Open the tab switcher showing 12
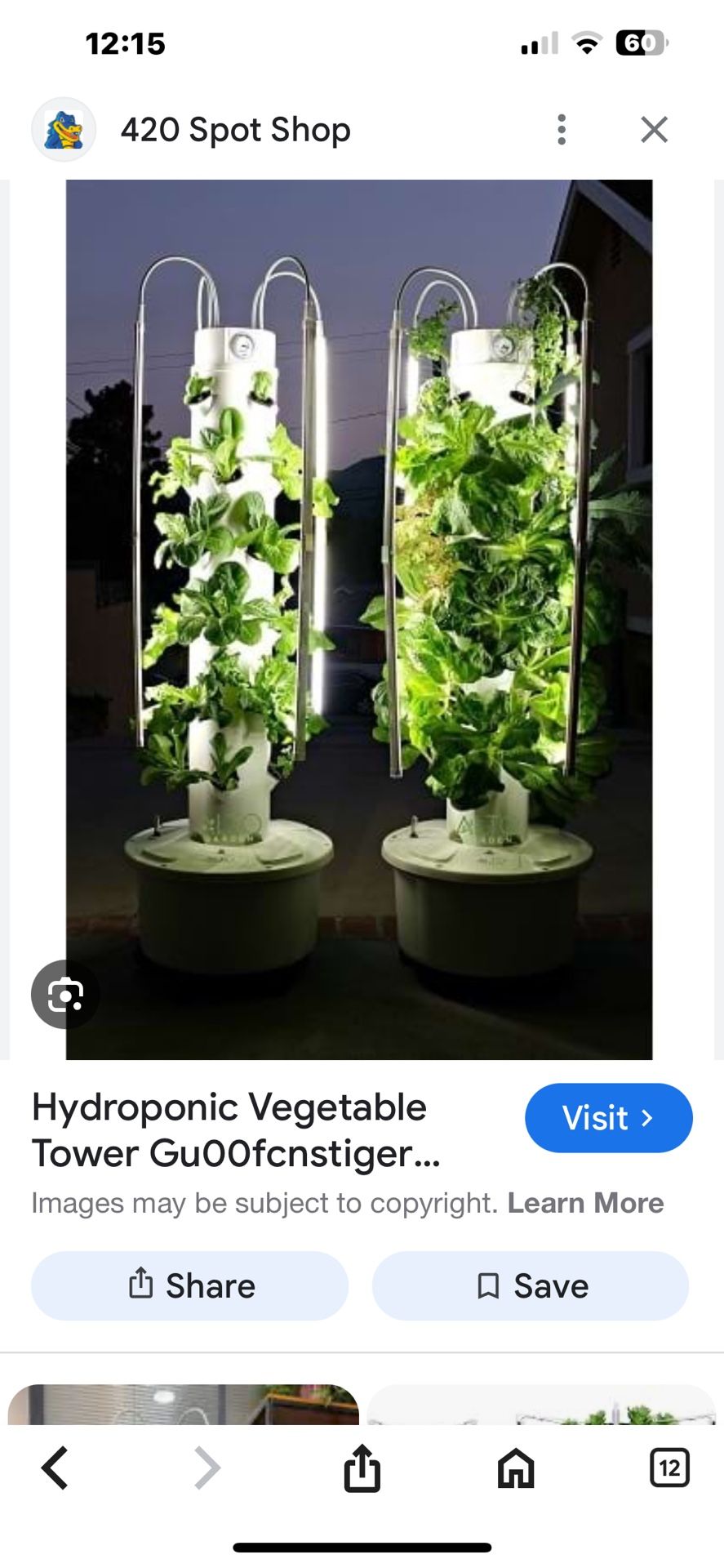The height and width of the screenshot is (1568, 724). point(669,1468)
